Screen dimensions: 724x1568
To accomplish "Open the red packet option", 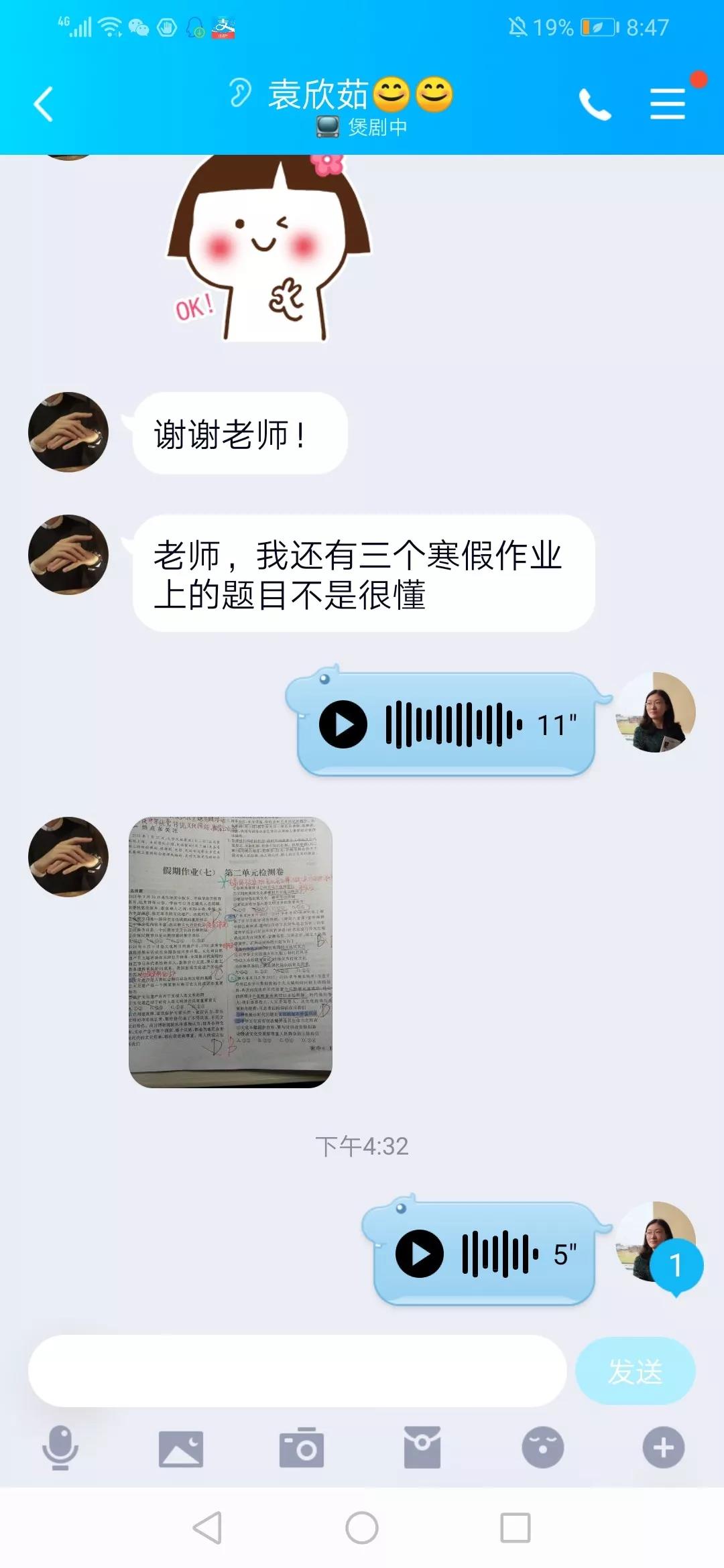I will 422,1447.
